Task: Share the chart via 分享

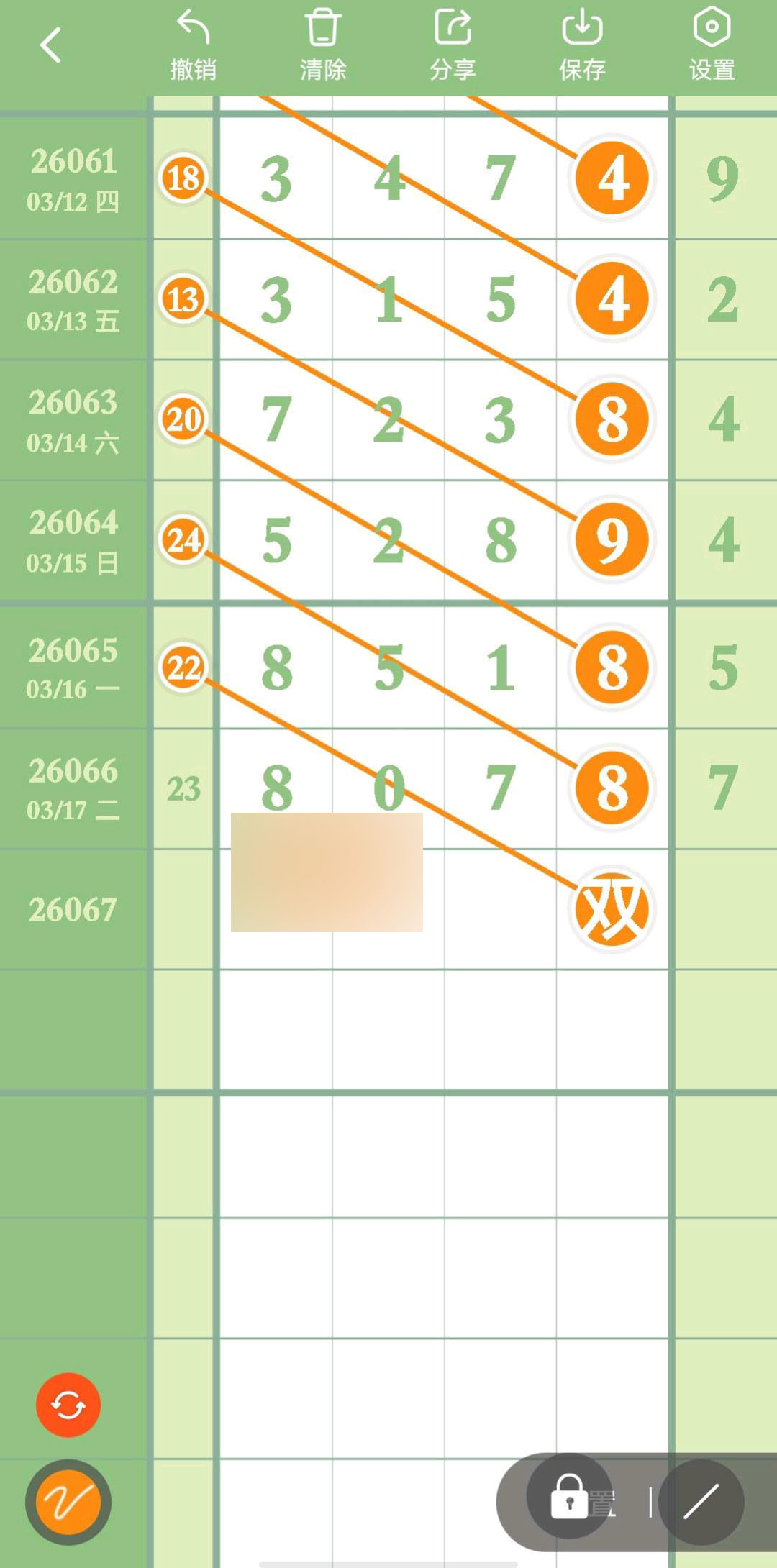Action: (453, 45)
